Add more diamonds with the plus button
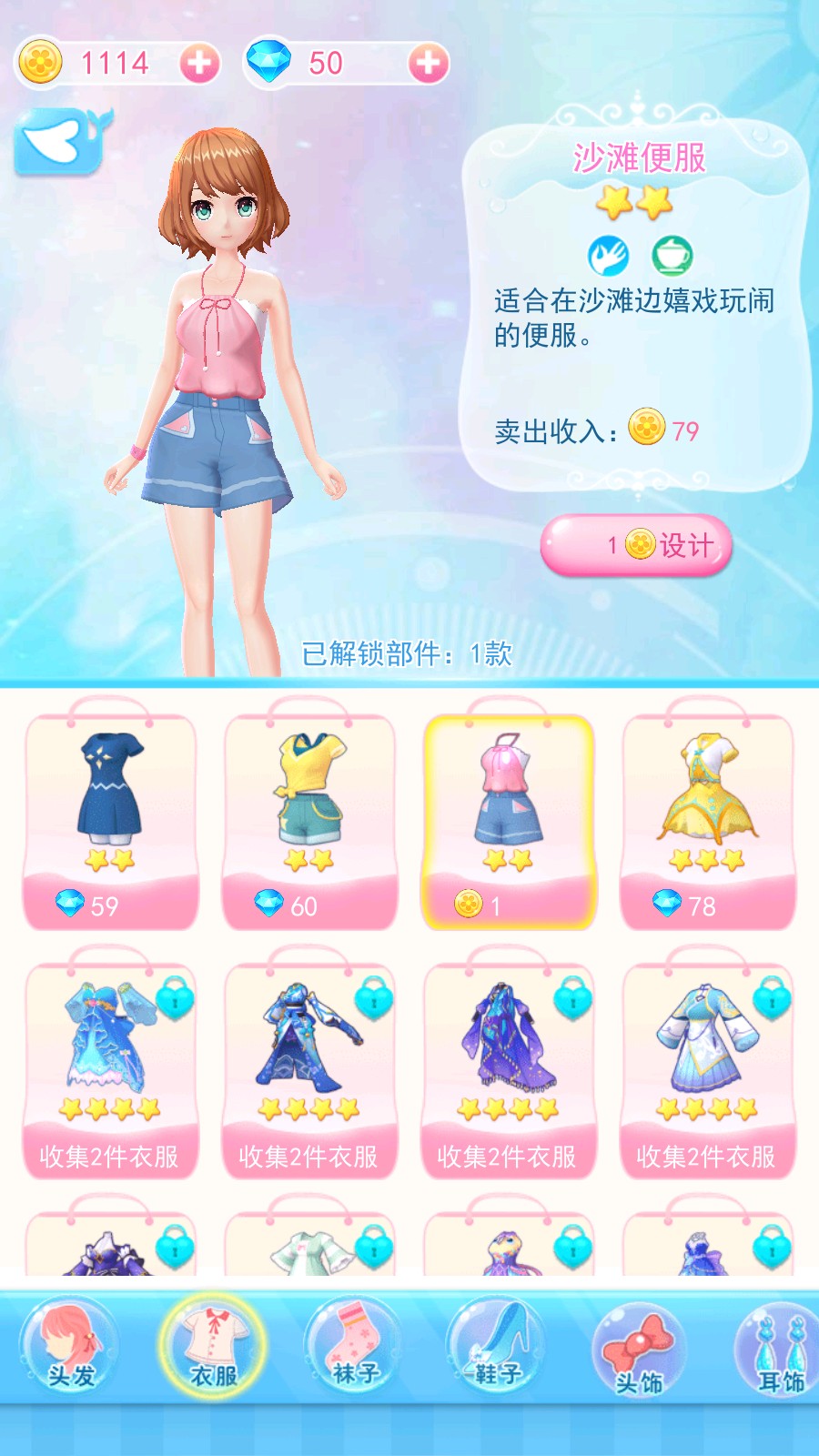 click(428, 64)
